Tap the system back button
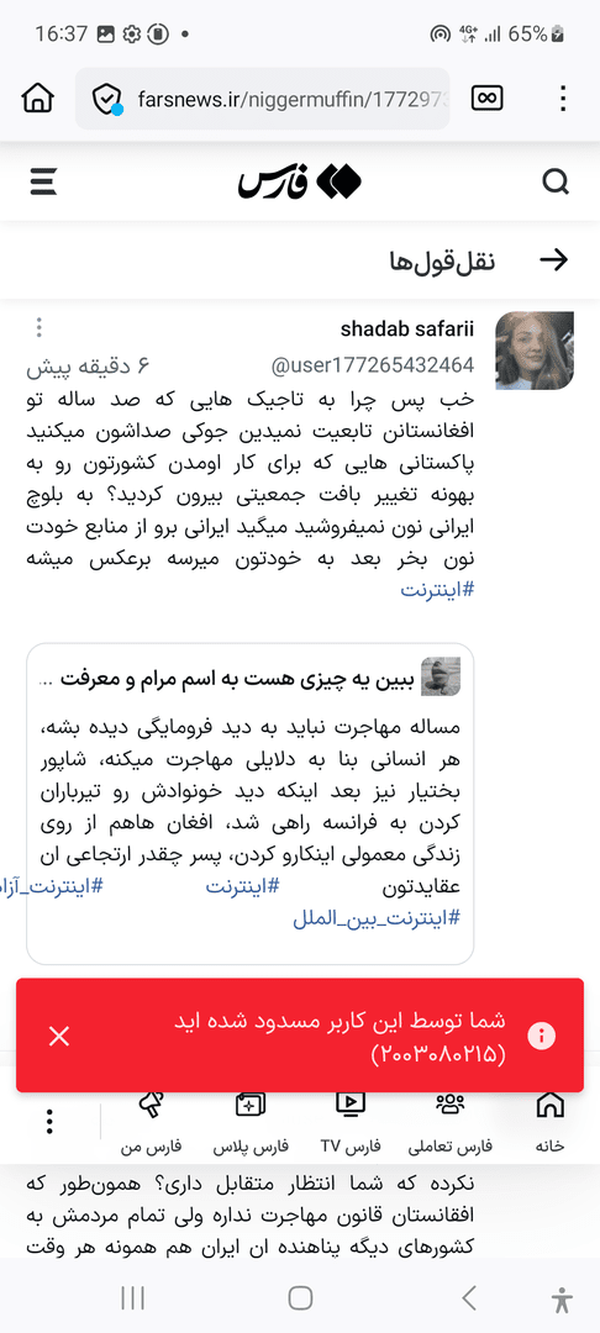 [x=468, y=1298]
